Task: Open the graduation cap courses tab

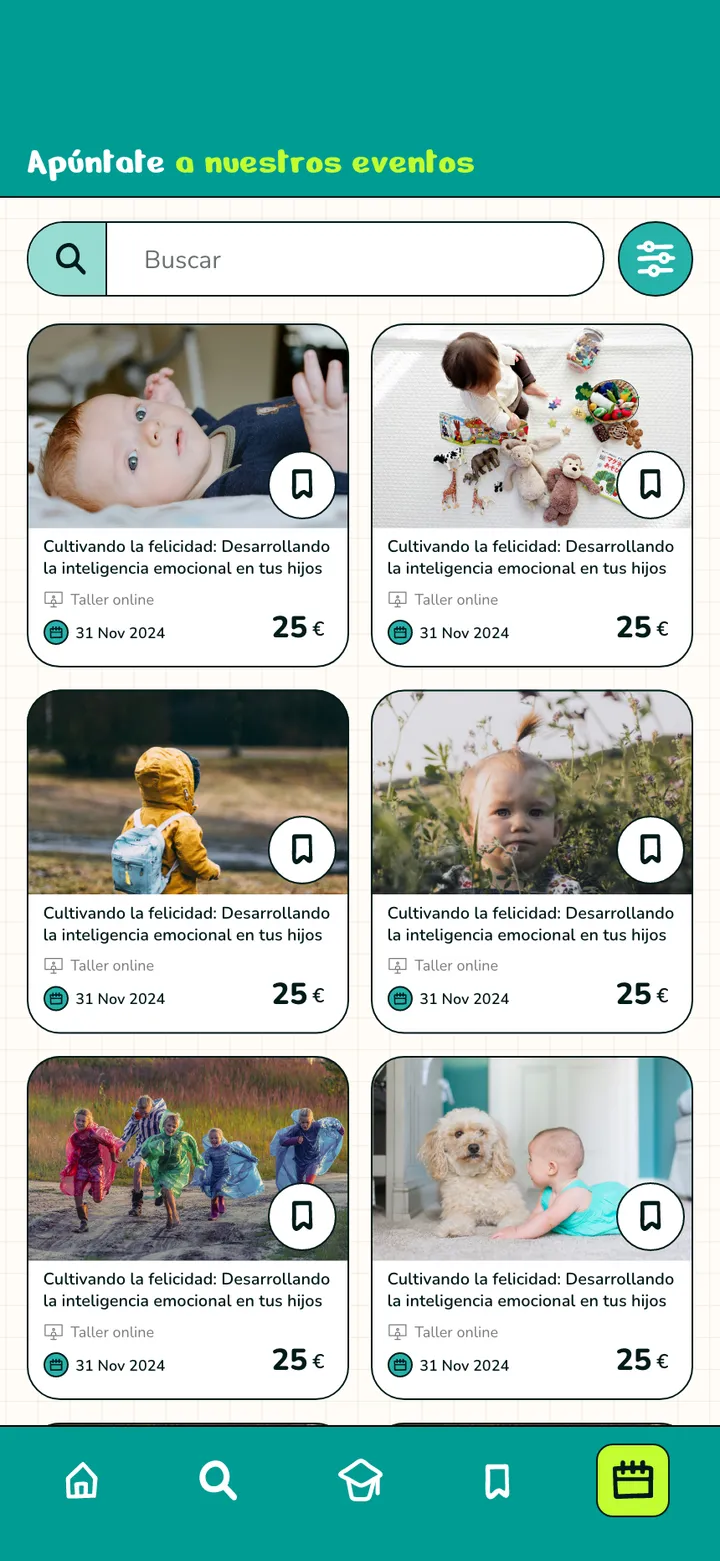Action: point(360,1480)
